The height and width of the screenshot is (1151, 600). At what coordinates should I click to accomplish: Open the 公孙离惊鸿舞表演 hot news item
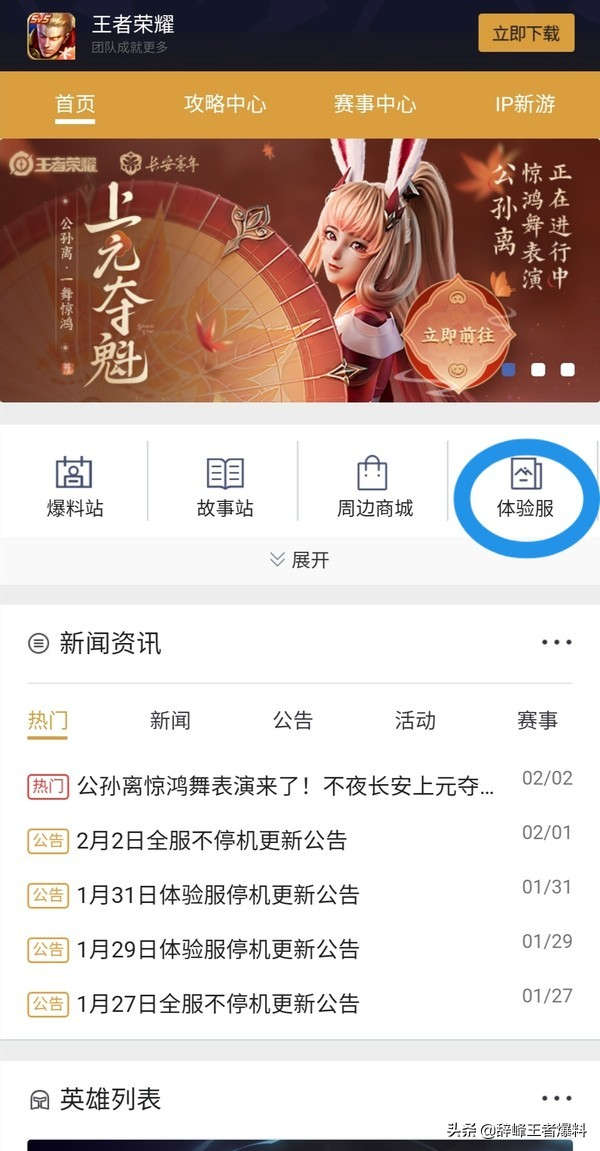[x=285, y=786]
